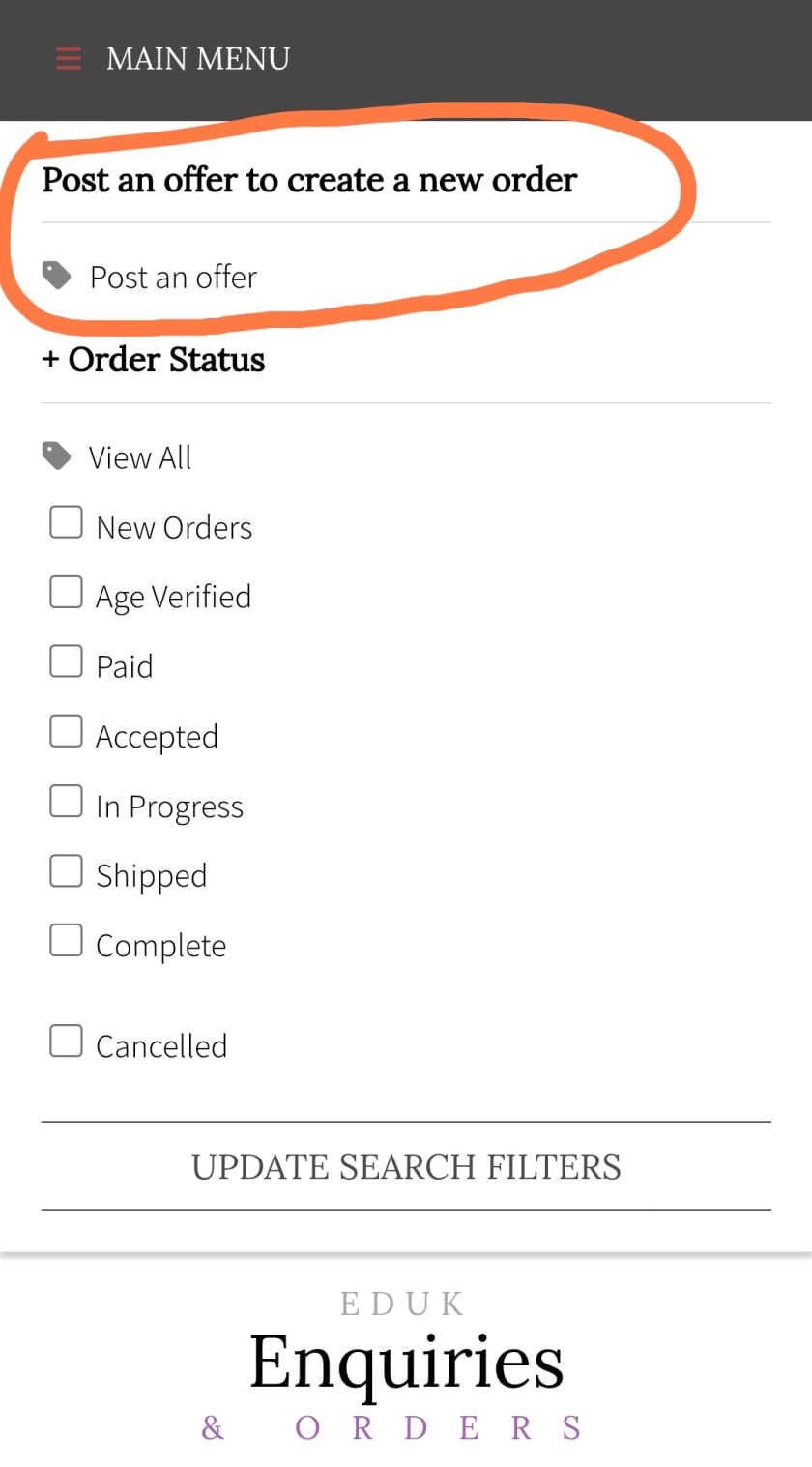Check the New Orders filter
This screenshot has width=812, height=1467.
click(x=66, y=522)
